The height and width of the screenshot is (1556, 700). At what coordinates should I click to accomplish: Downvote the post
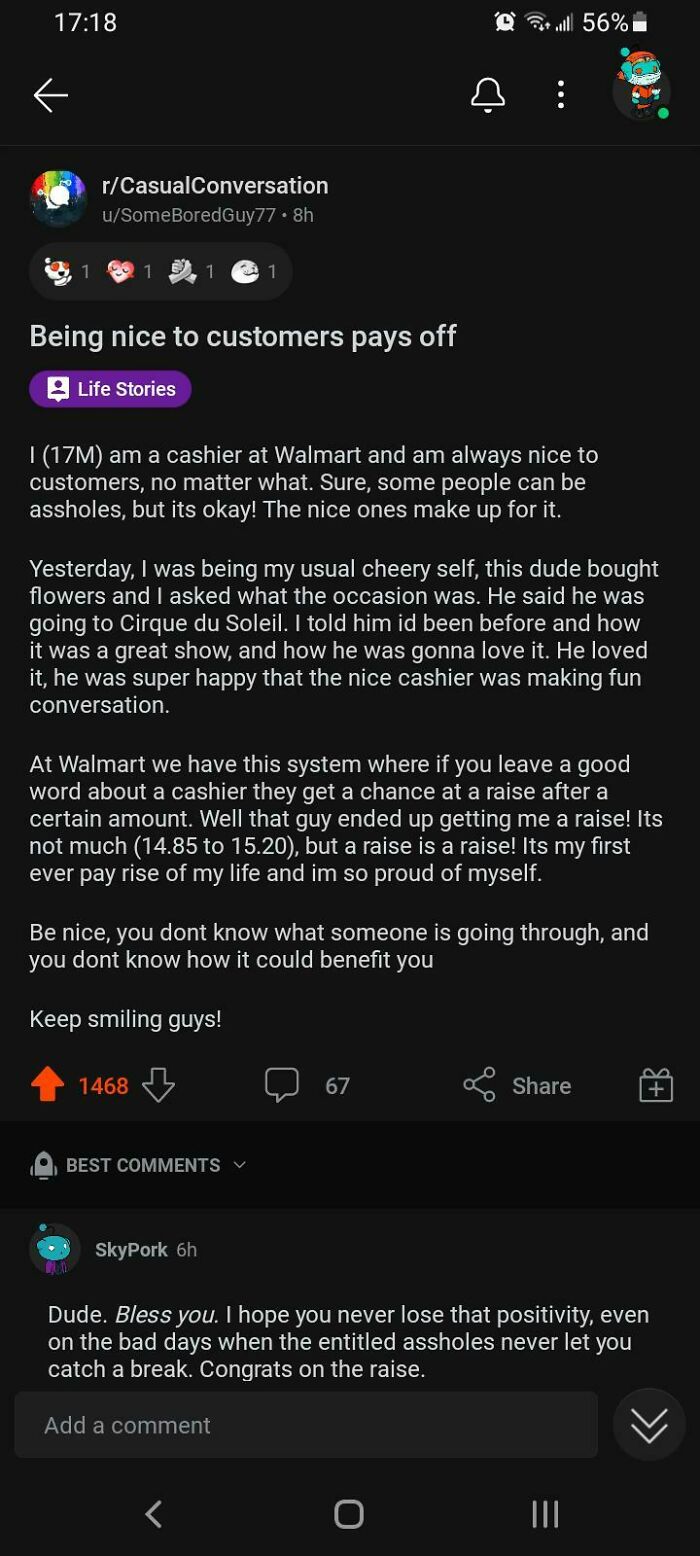159,1085
